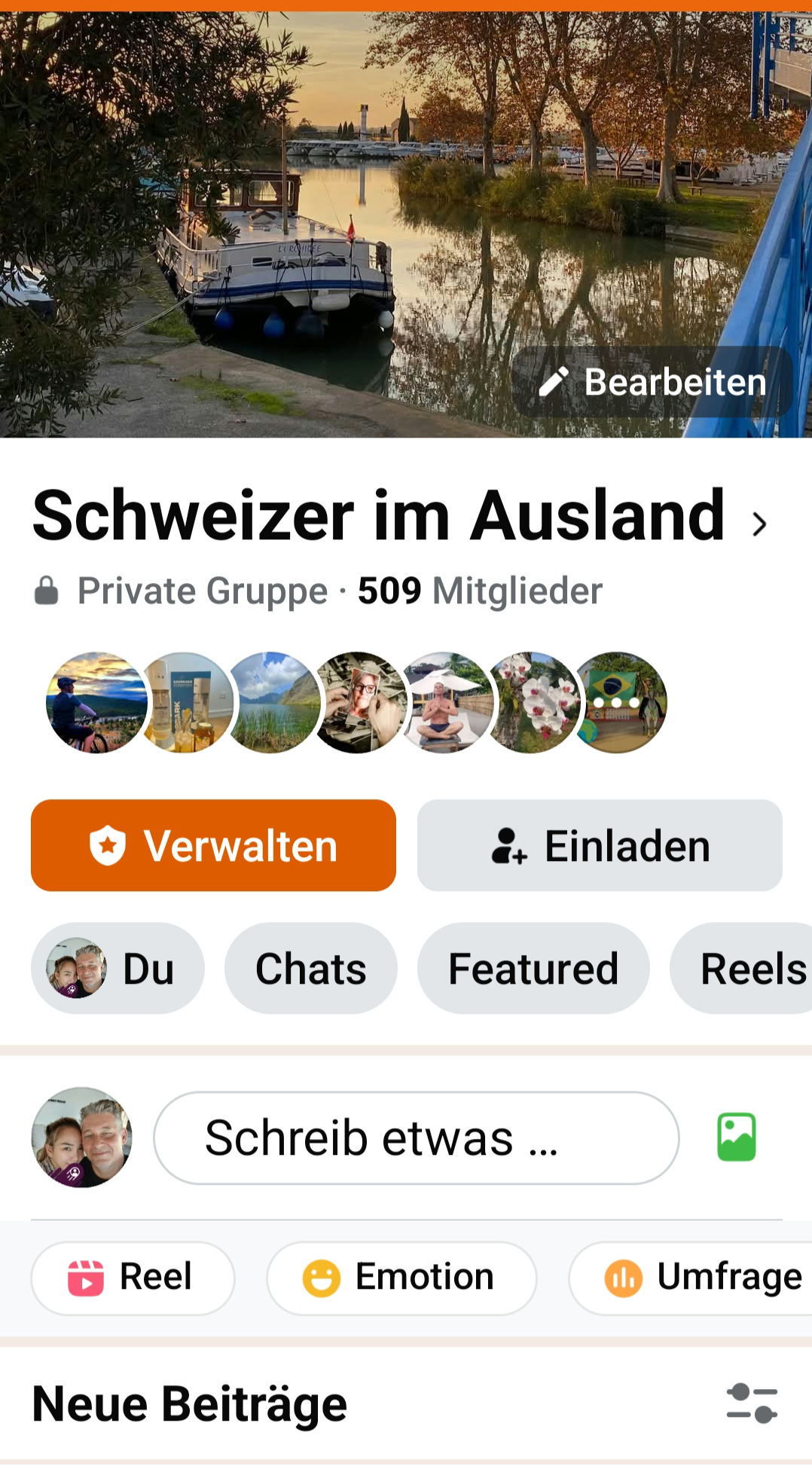The image size is (812, 1484).
Task: Tap Bearbeiten to edit the cover photo
Action: tap(652, 382)
